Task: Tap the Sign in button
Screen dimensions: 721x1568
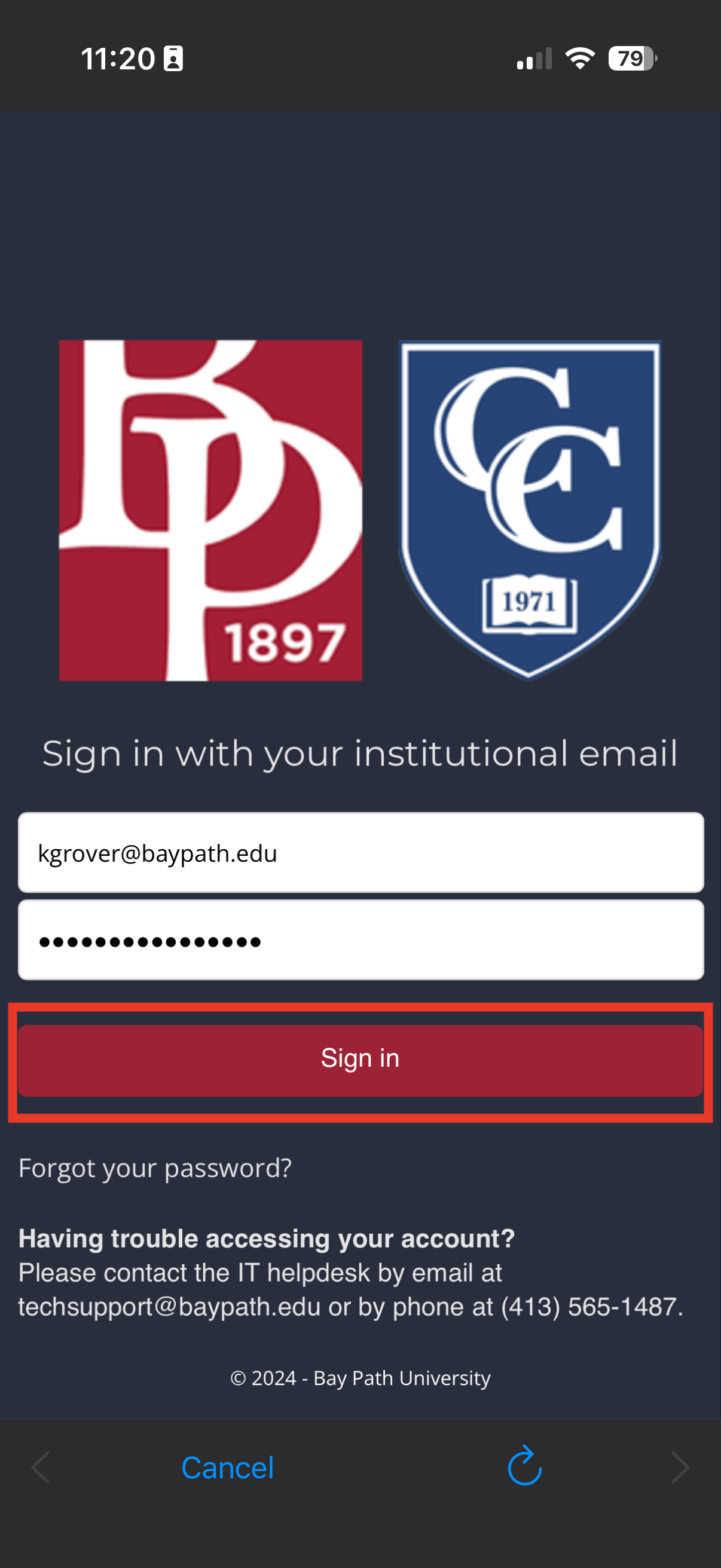Action: pos(360,1060)
